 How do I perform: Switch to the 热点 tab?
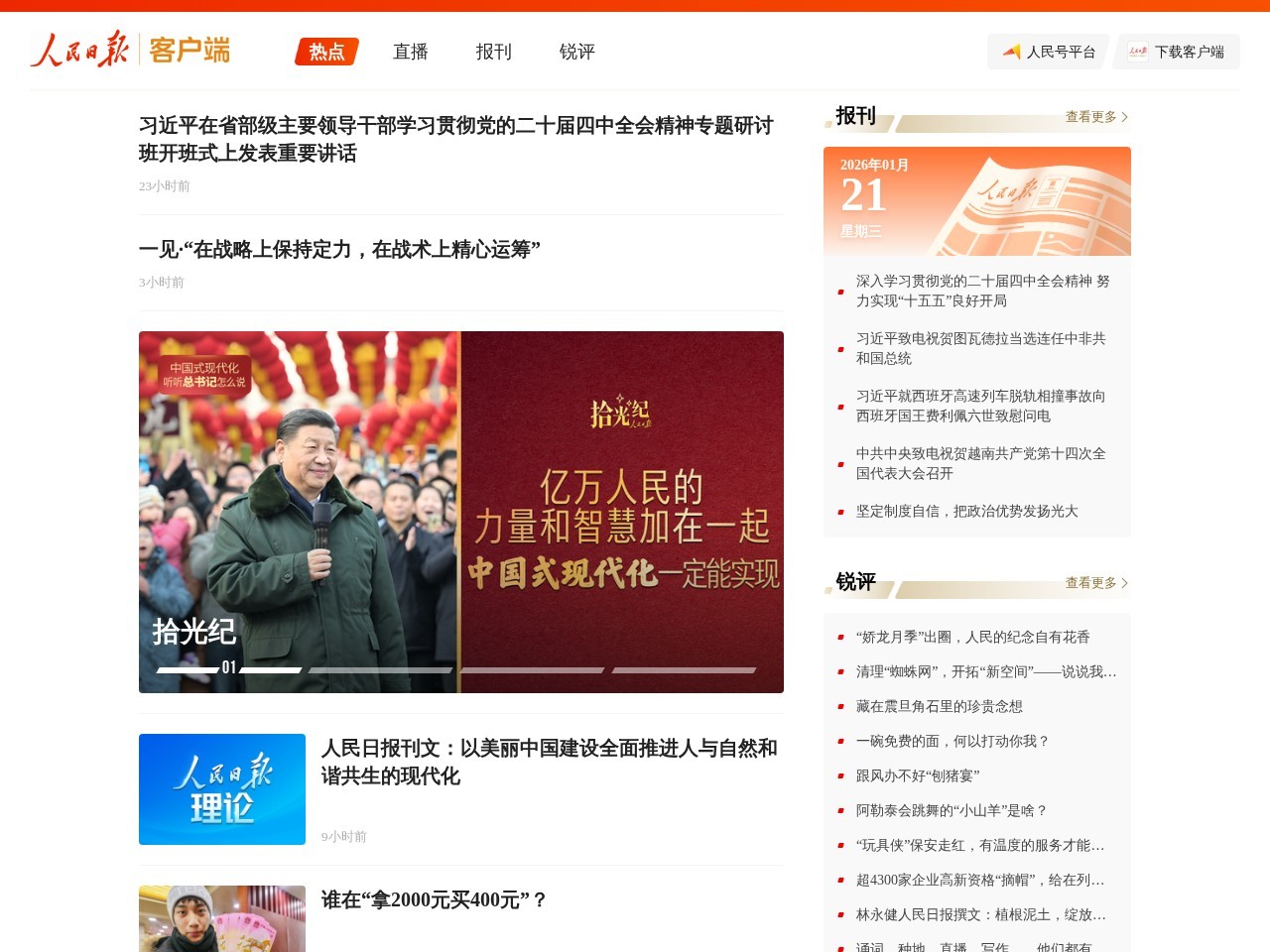coord(326,52)
